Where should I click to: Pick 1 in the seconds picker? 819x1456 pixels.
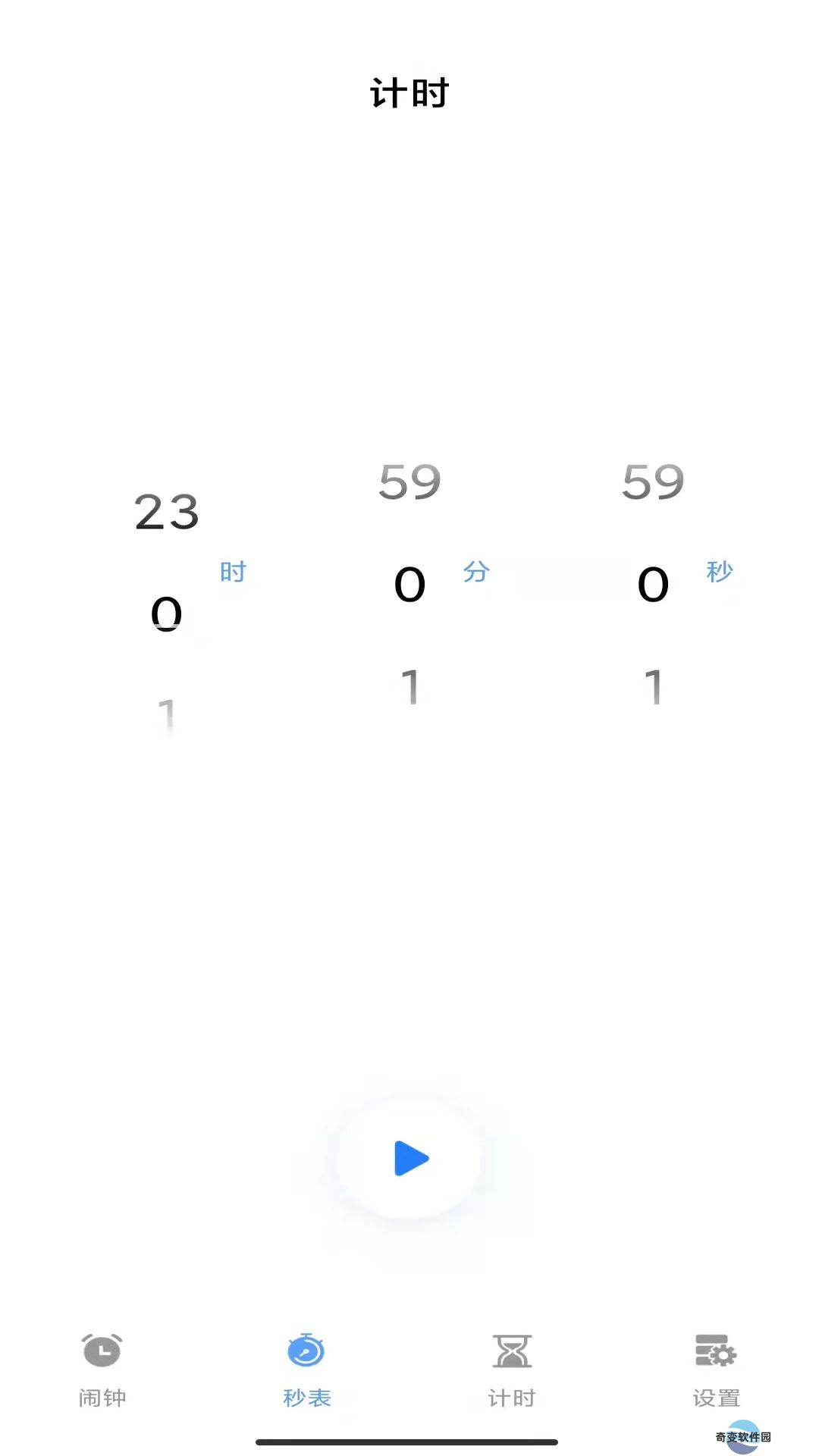pos(653,687)
